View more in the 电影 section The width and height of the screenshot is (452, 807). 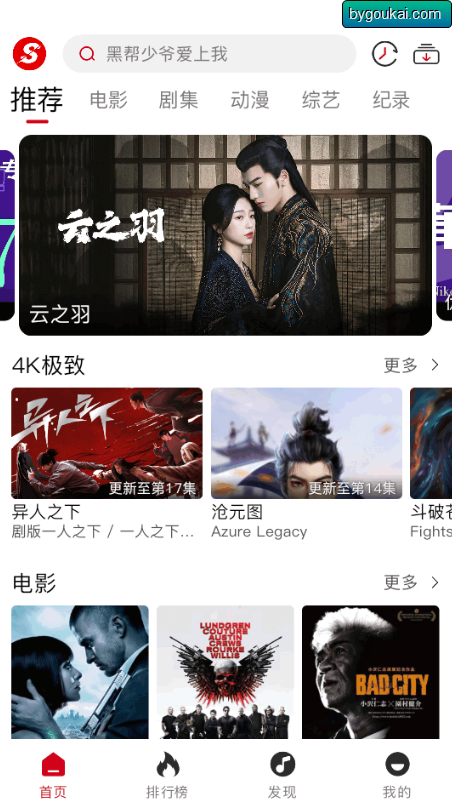411,583
